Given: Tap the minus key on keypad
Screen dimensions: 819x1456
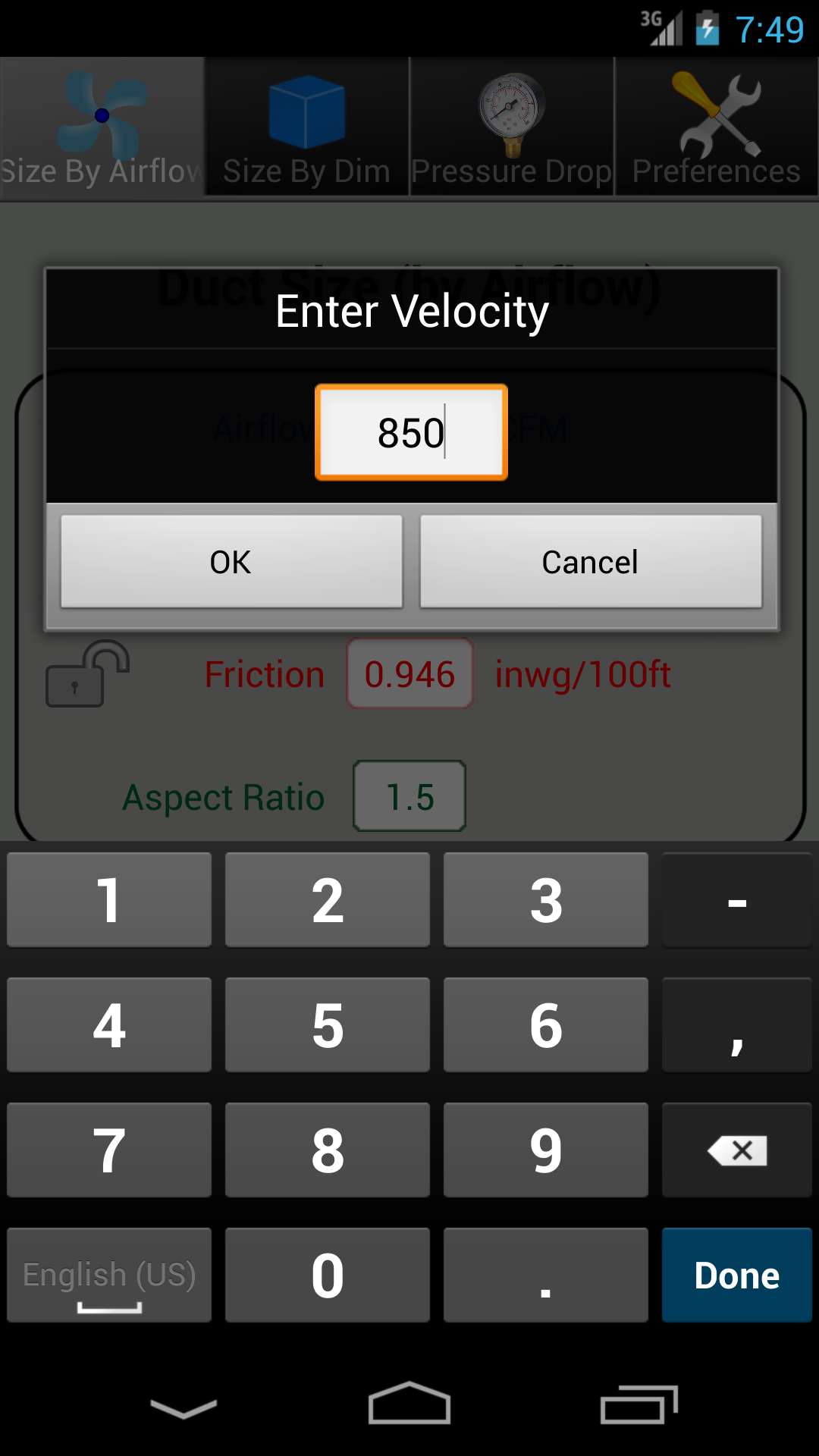Looking at the screenshot, I should click(737, 900).
